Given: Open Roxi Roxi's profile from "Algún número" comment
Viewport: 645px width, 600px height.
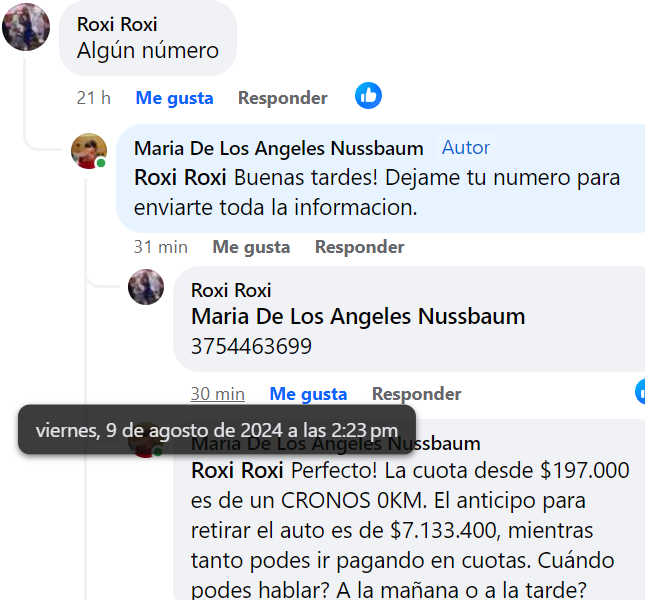Looking at the screenshot, I should pos(117,24).
